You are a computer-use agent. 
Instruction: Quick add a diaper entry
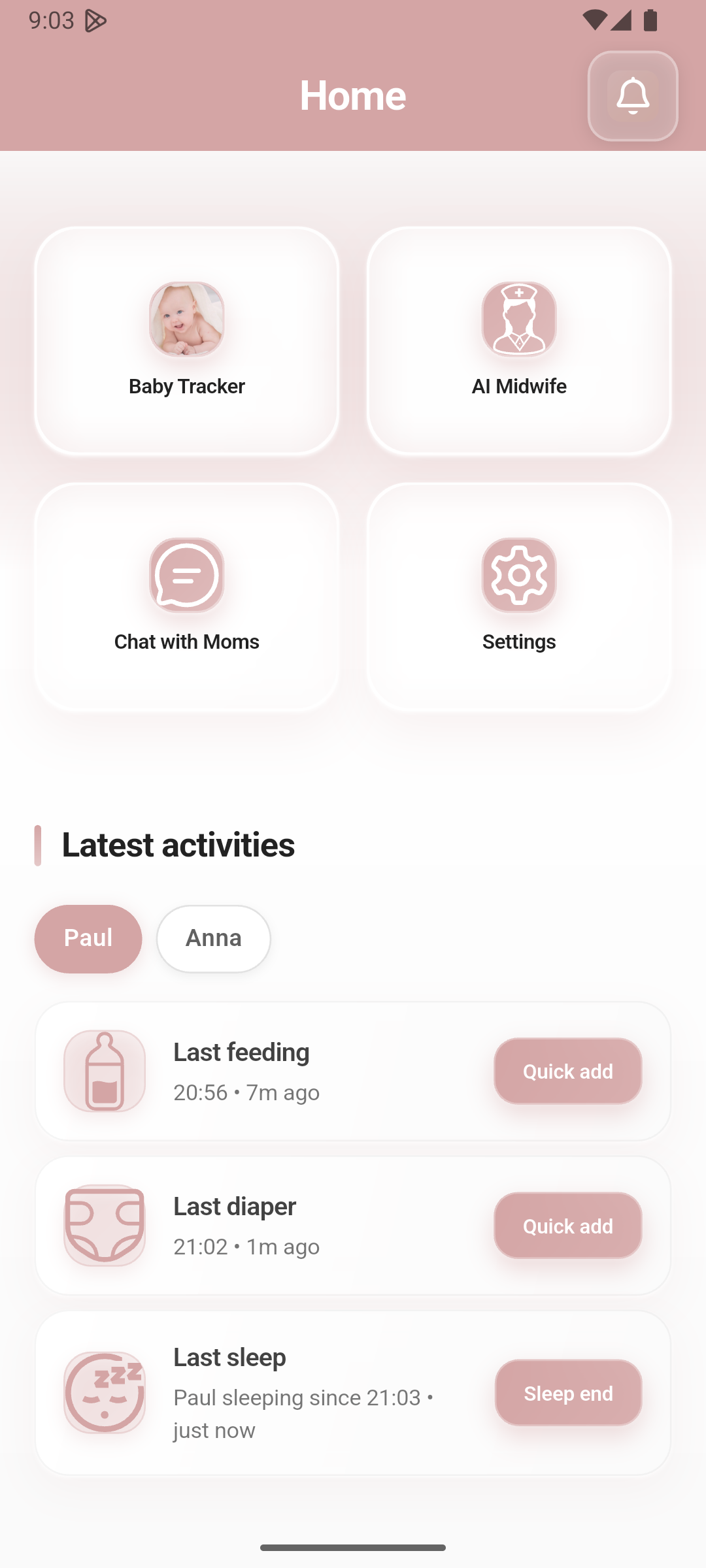pyautogui.click(x=567, y=1226)
